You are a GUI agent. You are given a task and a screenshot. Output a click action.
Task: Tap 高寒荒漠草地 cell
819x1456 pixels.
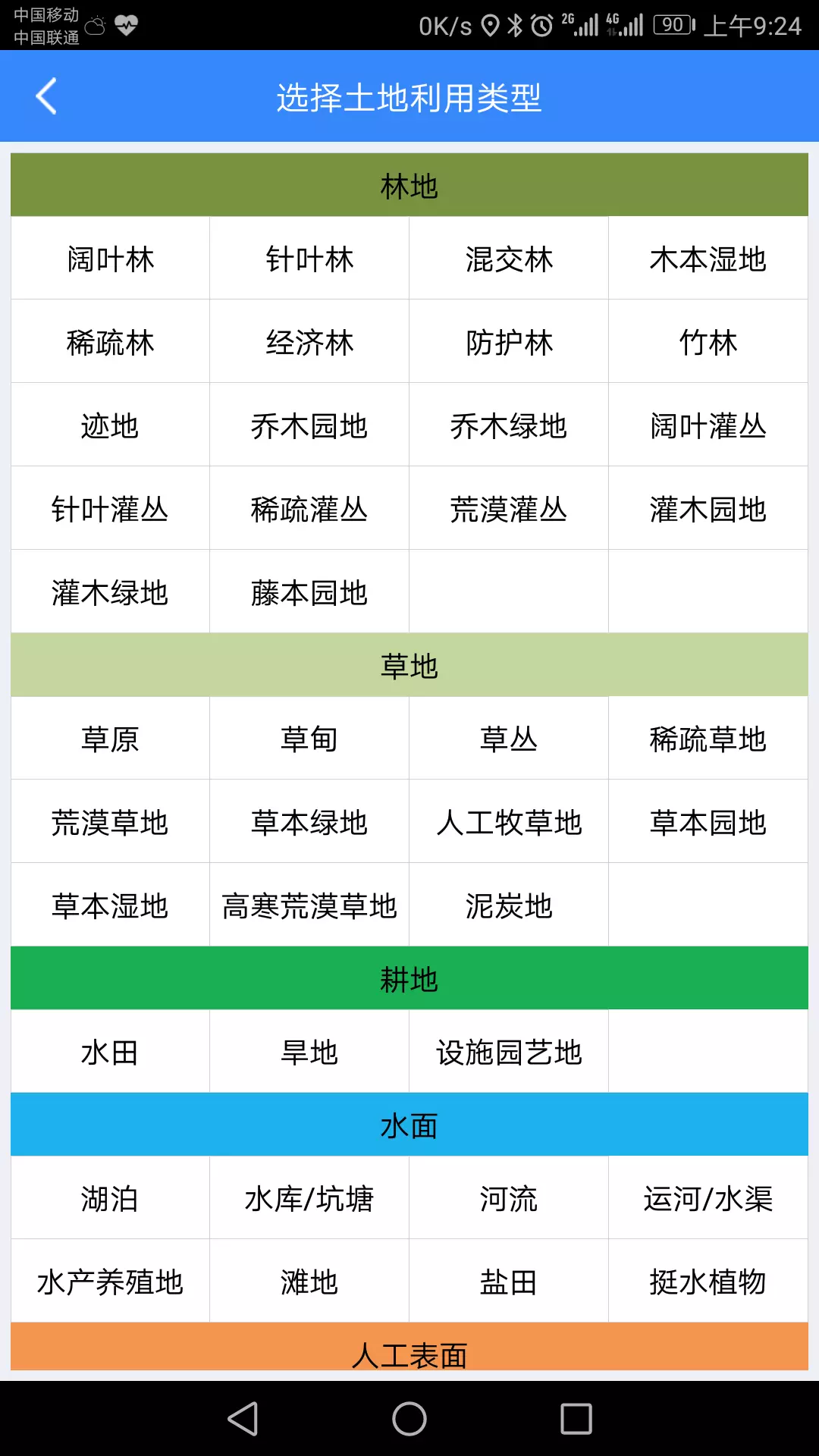click(x=309, y=905)
